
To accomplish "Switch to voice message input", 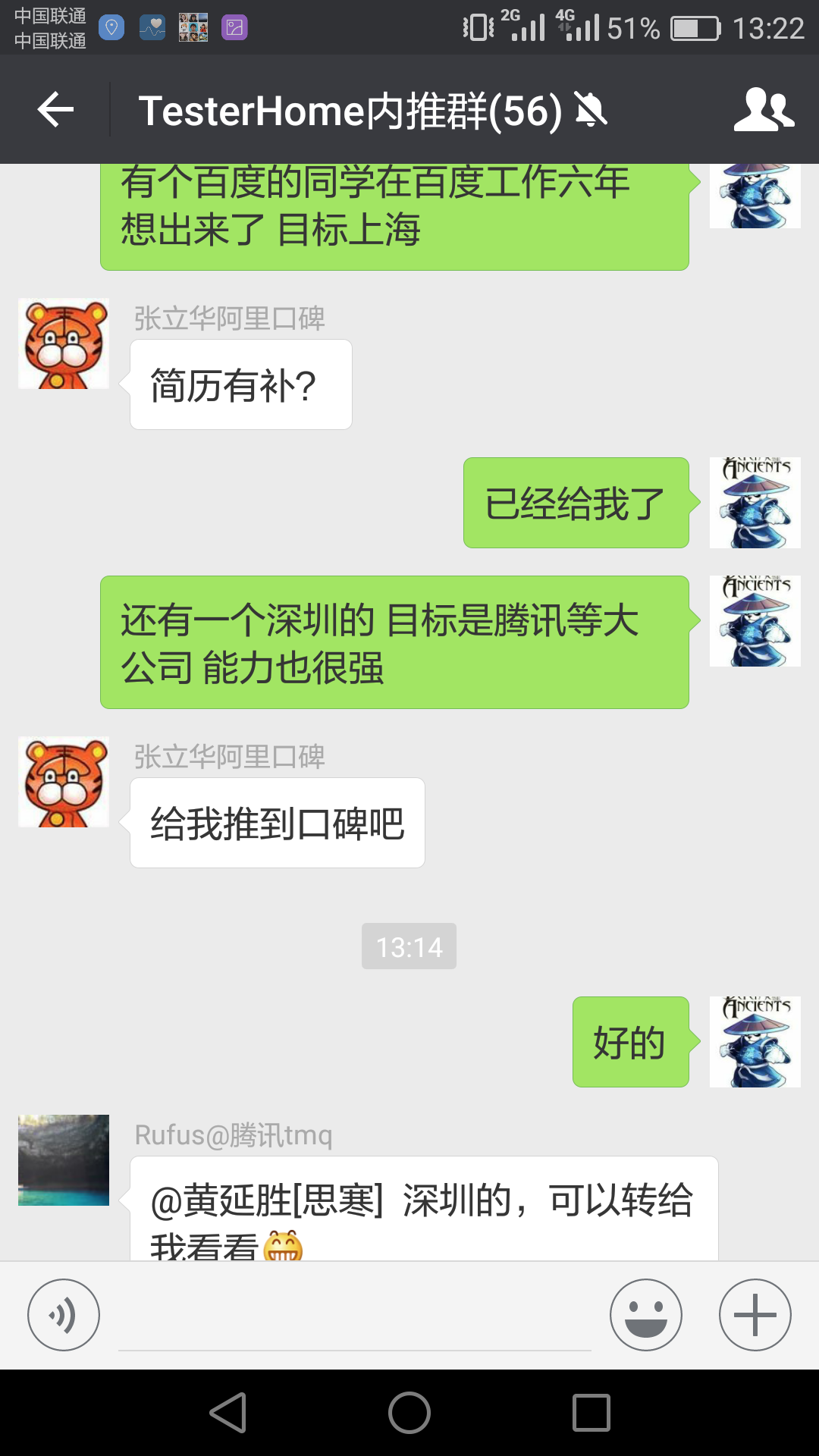I will point(64,1314).
